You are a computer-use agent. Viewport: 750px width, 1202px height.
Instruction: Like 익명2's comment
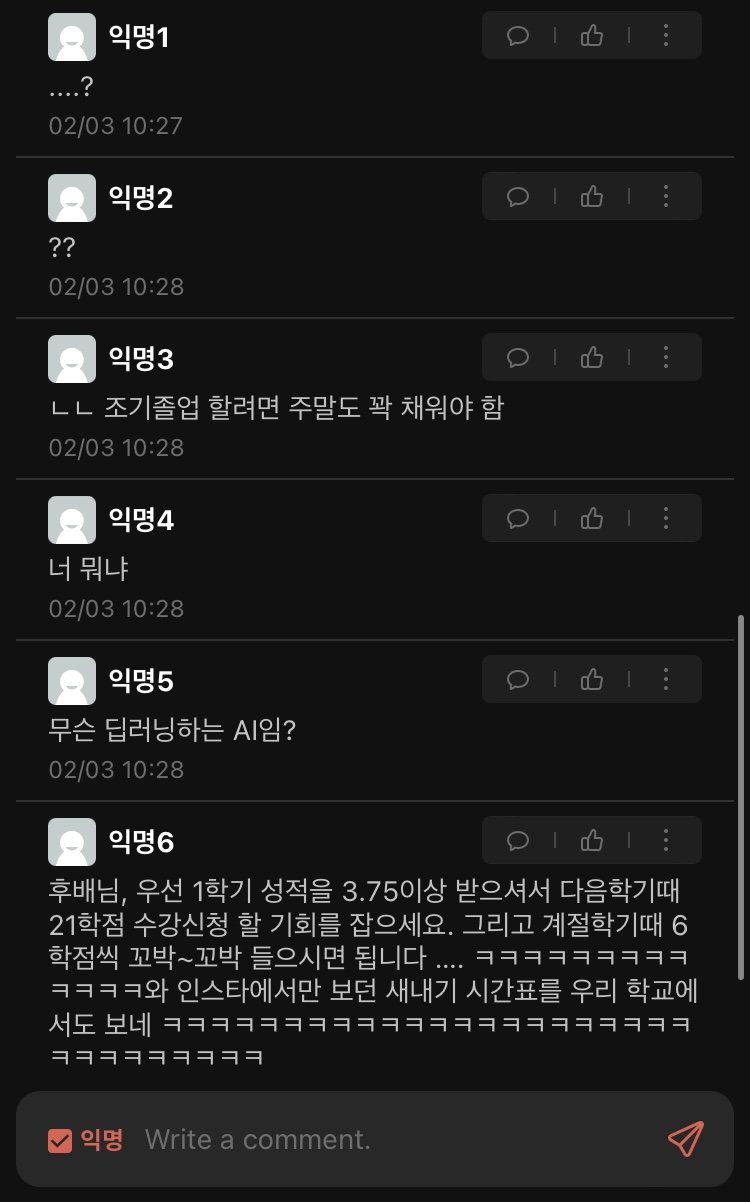(592, 196)
